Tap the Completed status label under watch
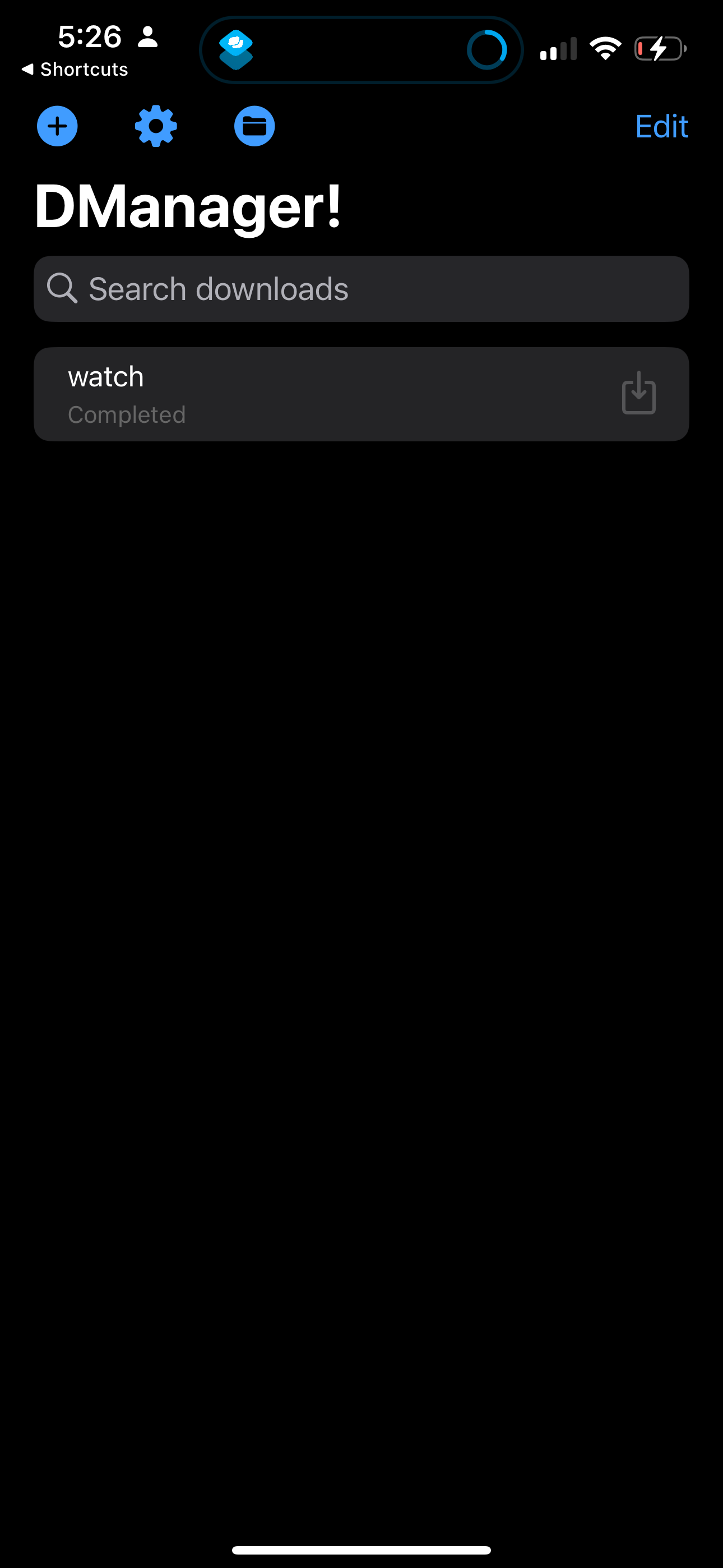723x1568 pixels. pos(127,414)
